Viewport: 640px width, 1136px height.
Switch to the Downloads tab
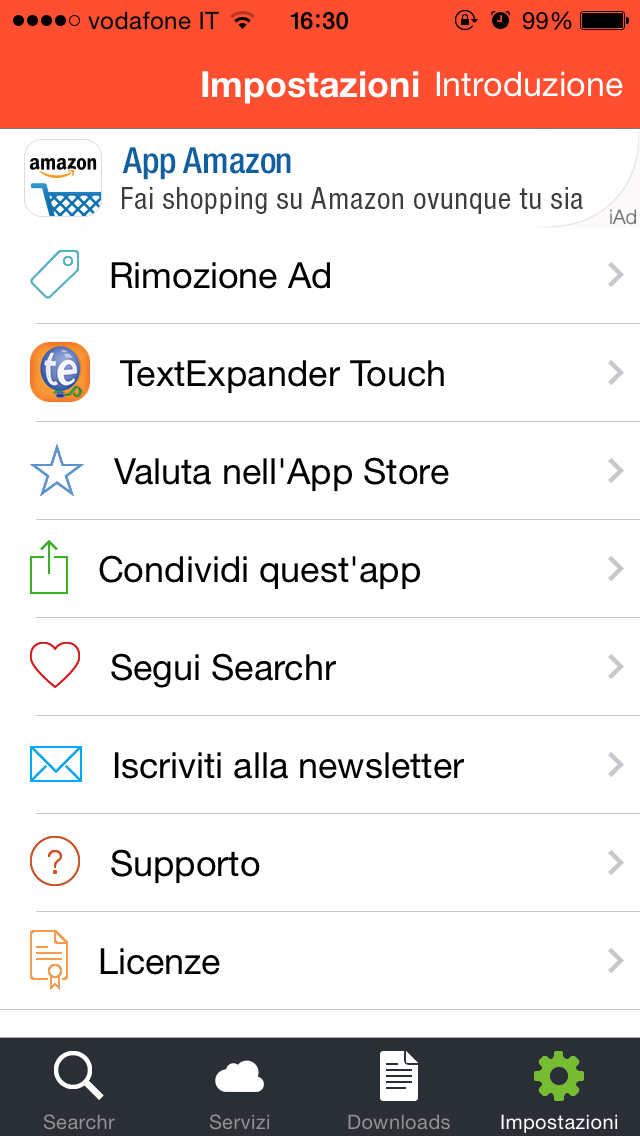398,1090
